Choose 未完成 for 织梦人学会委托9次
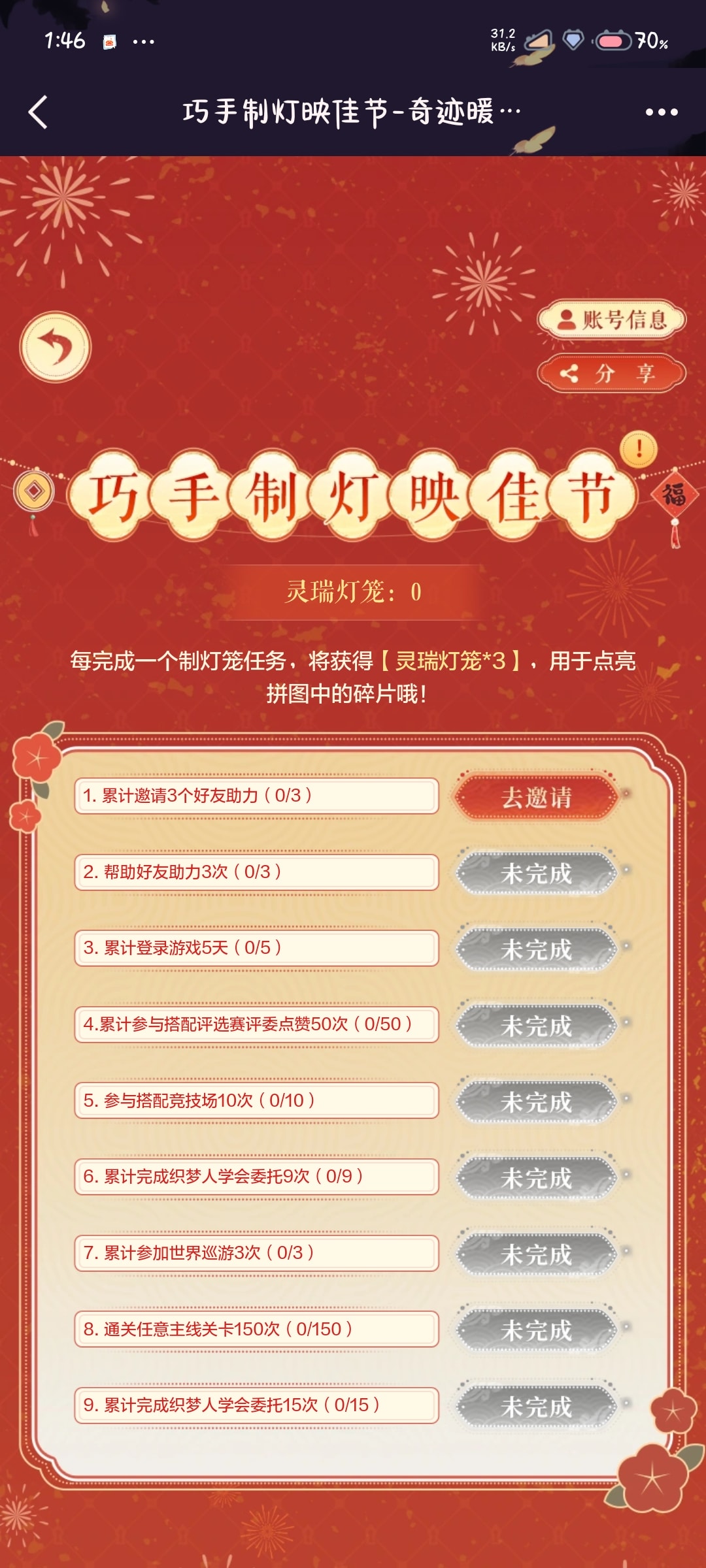706x1568 pixels. coord(536,1177)
